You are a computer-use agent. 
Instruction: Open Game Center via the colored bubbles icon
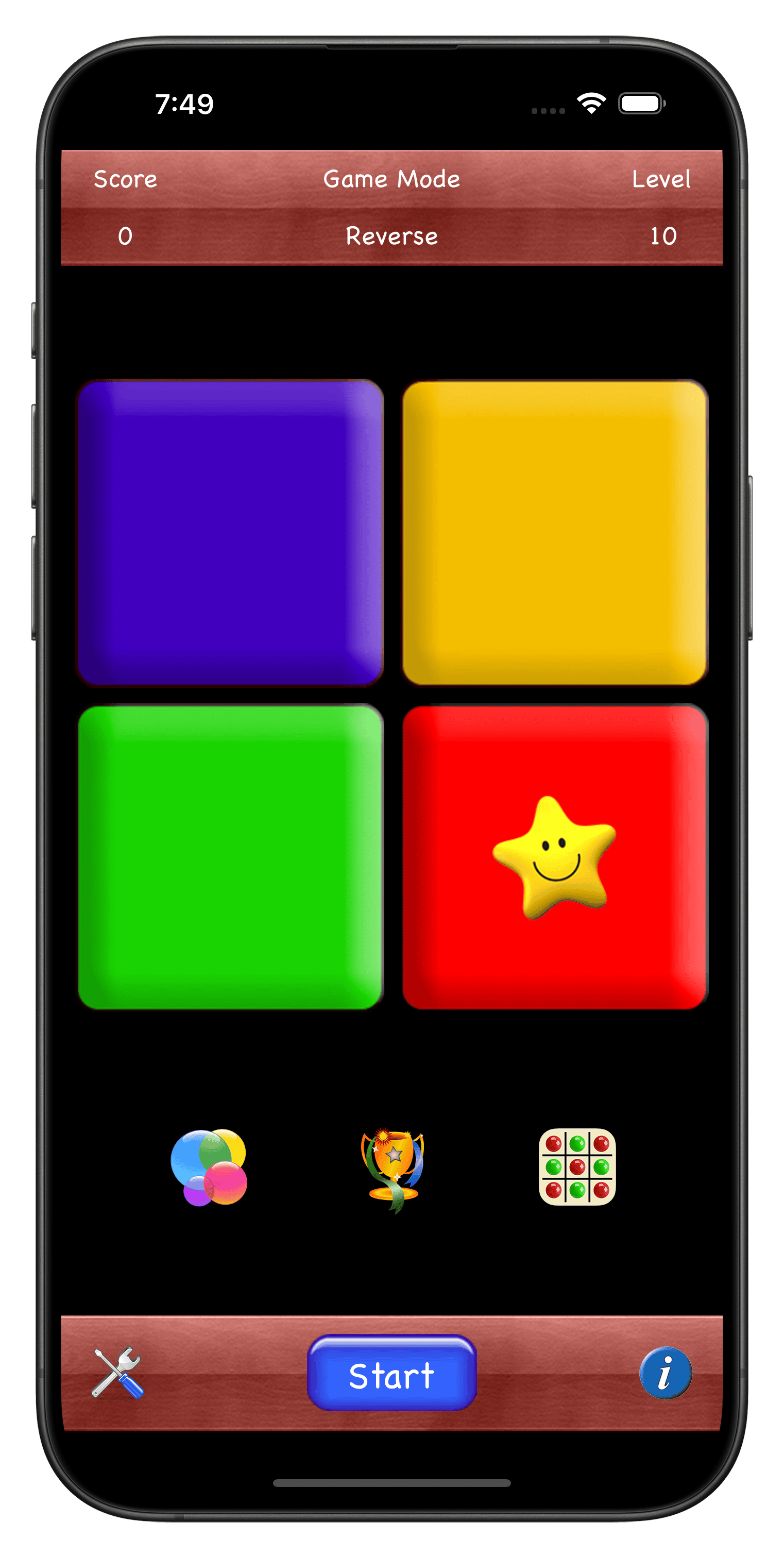[x=209, y=1167]
